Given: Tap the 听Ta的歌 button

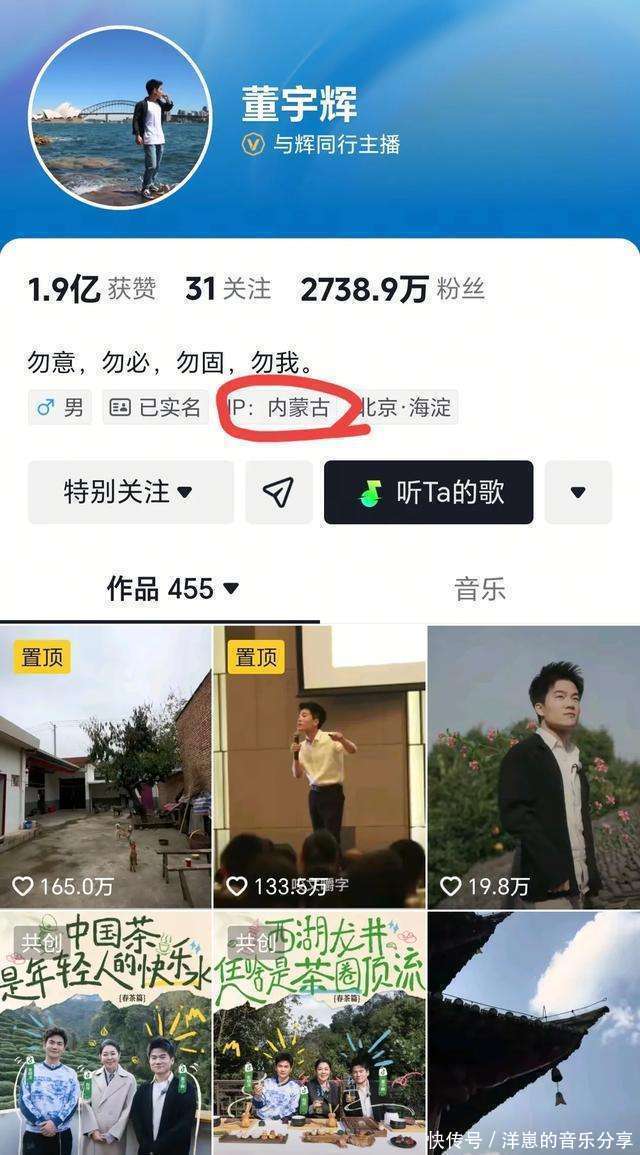Looking at the screenshot, I should point(429,492).
